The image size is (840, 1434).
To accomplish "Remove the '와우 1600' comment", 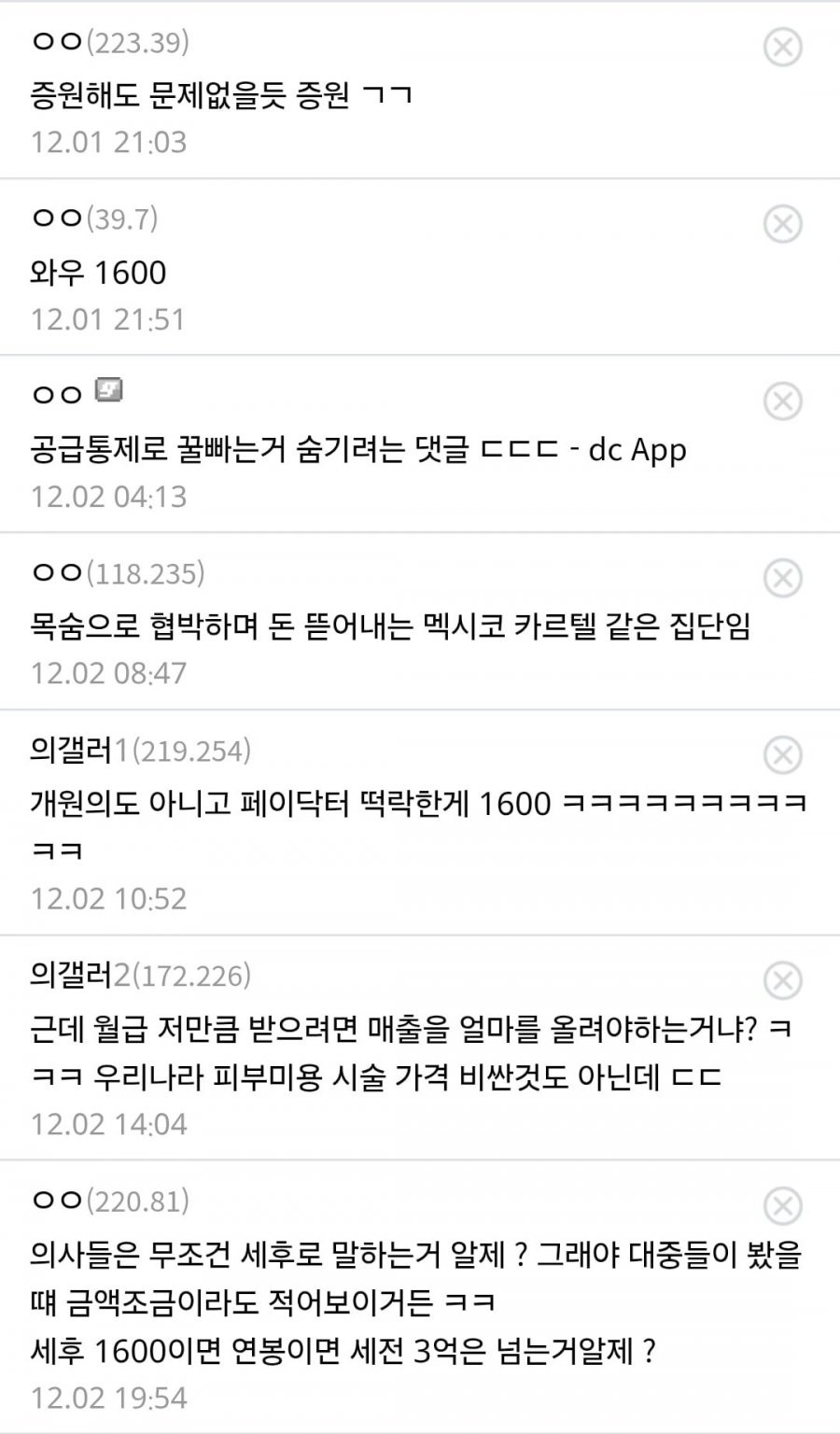I will point(782,224).
